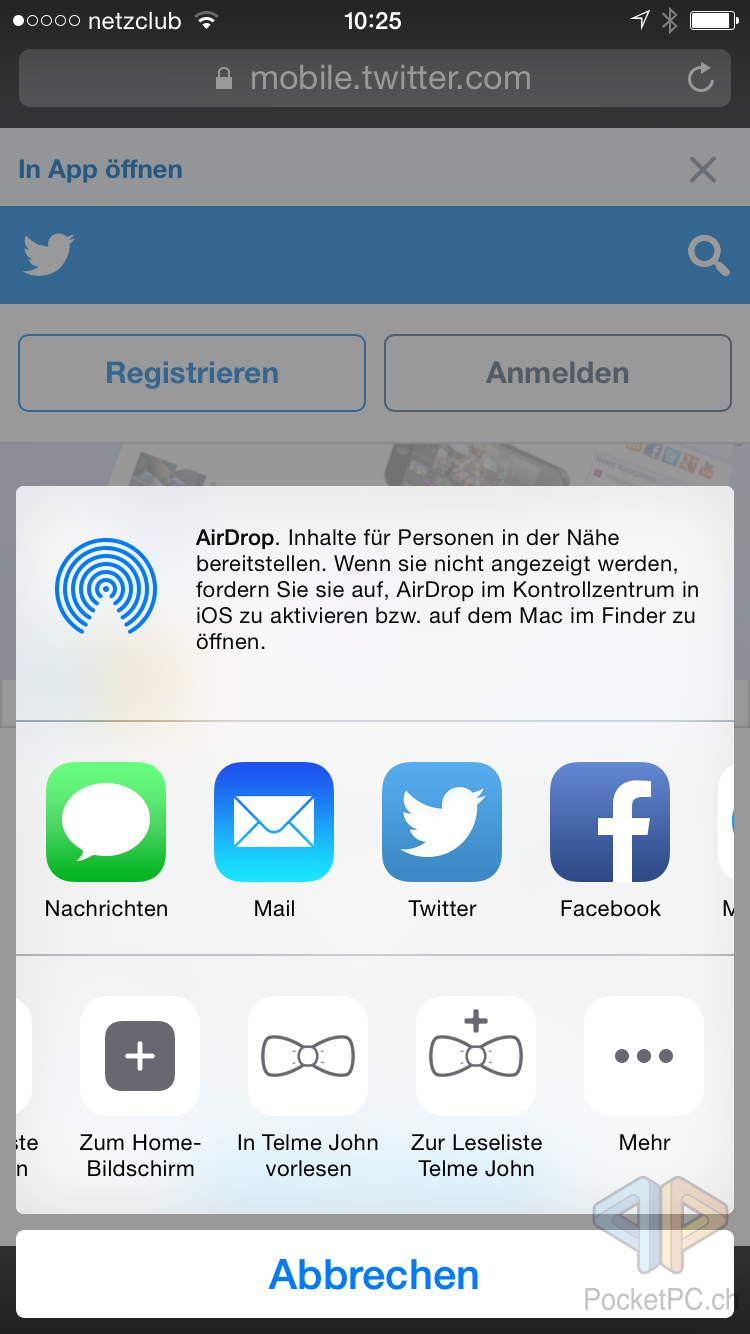Open the Mehr actions option

644,1056
